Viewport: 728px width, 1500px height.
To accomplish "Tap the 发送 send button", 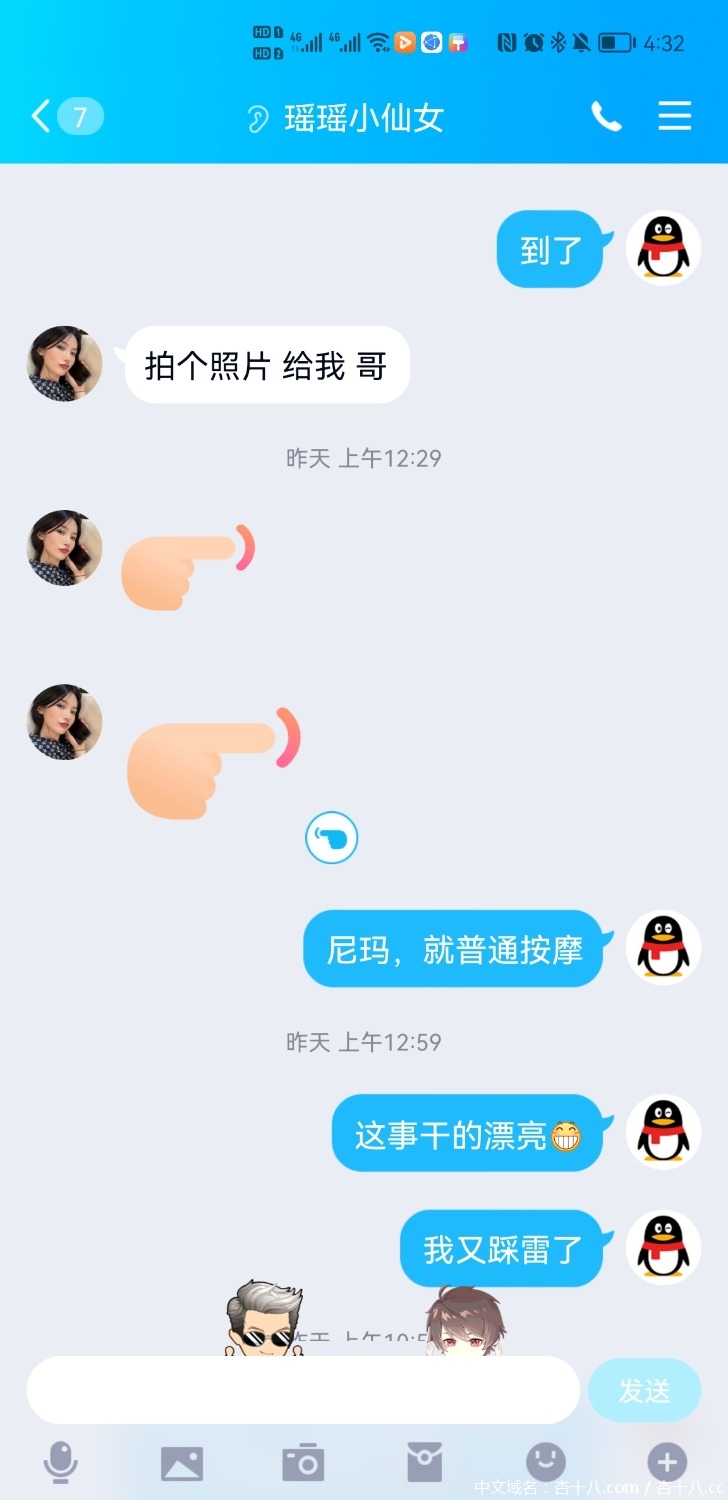I will [644, 1390].
